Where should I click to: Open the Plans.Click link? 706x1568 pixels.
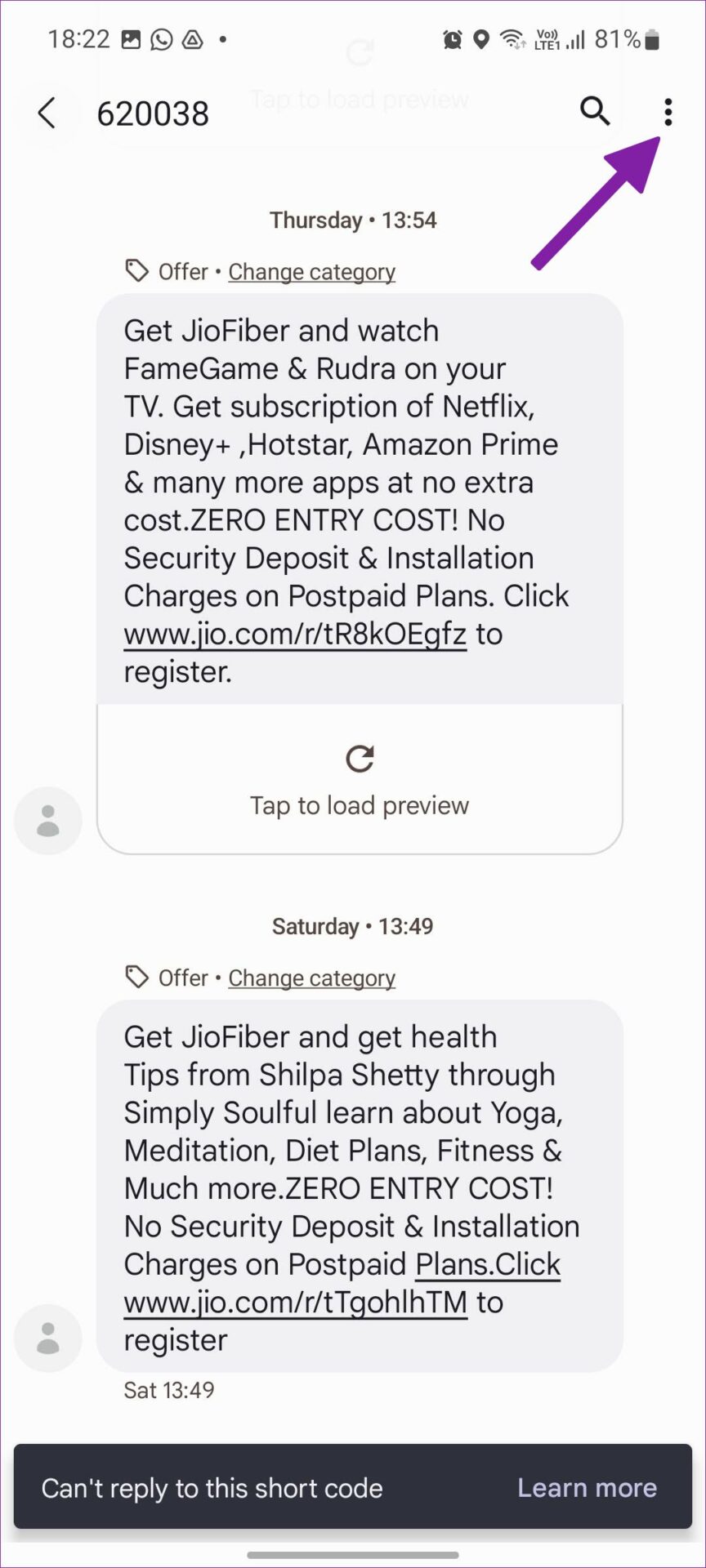click(488, 1264)
